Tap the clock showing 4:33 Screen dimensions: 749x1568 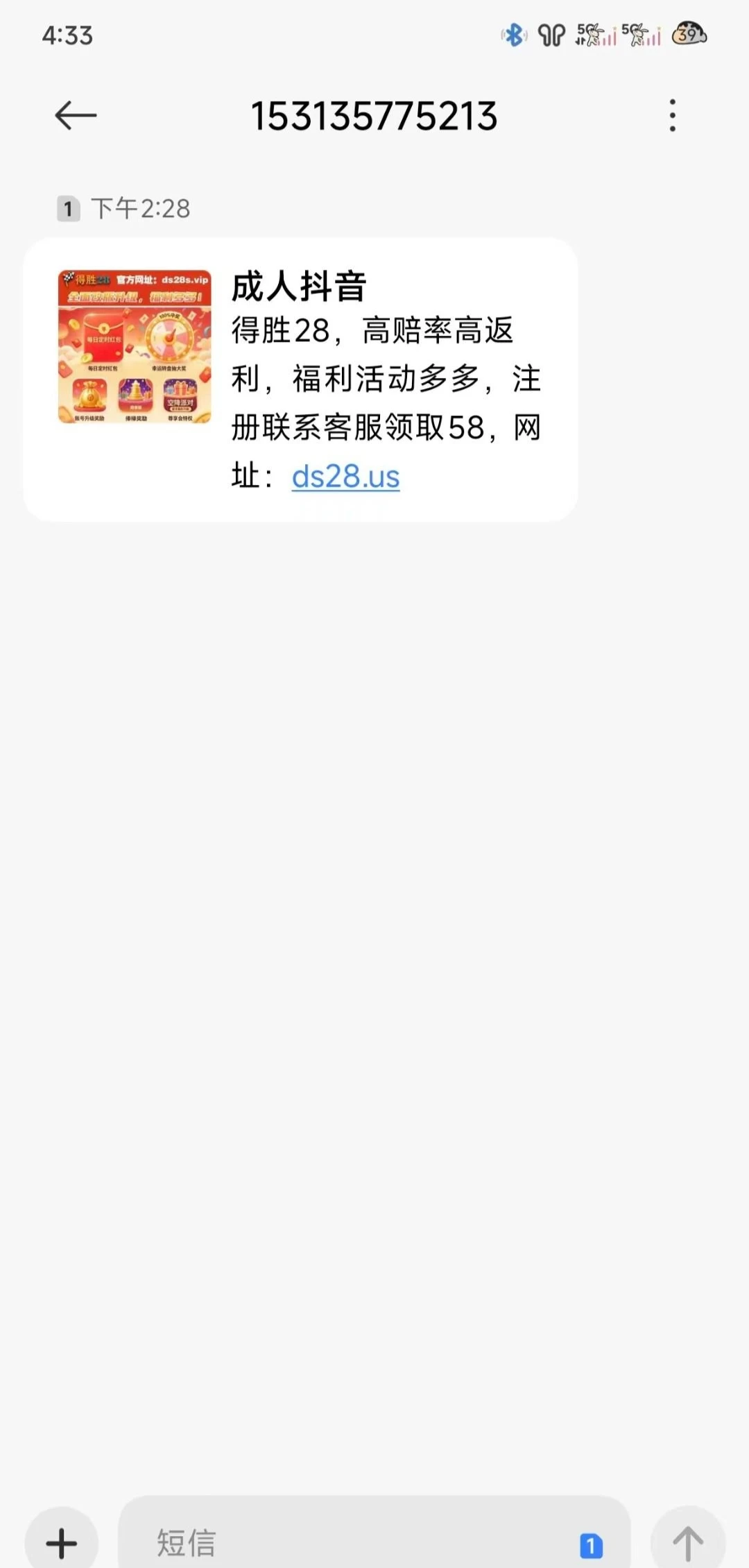[x=67, y=35]
